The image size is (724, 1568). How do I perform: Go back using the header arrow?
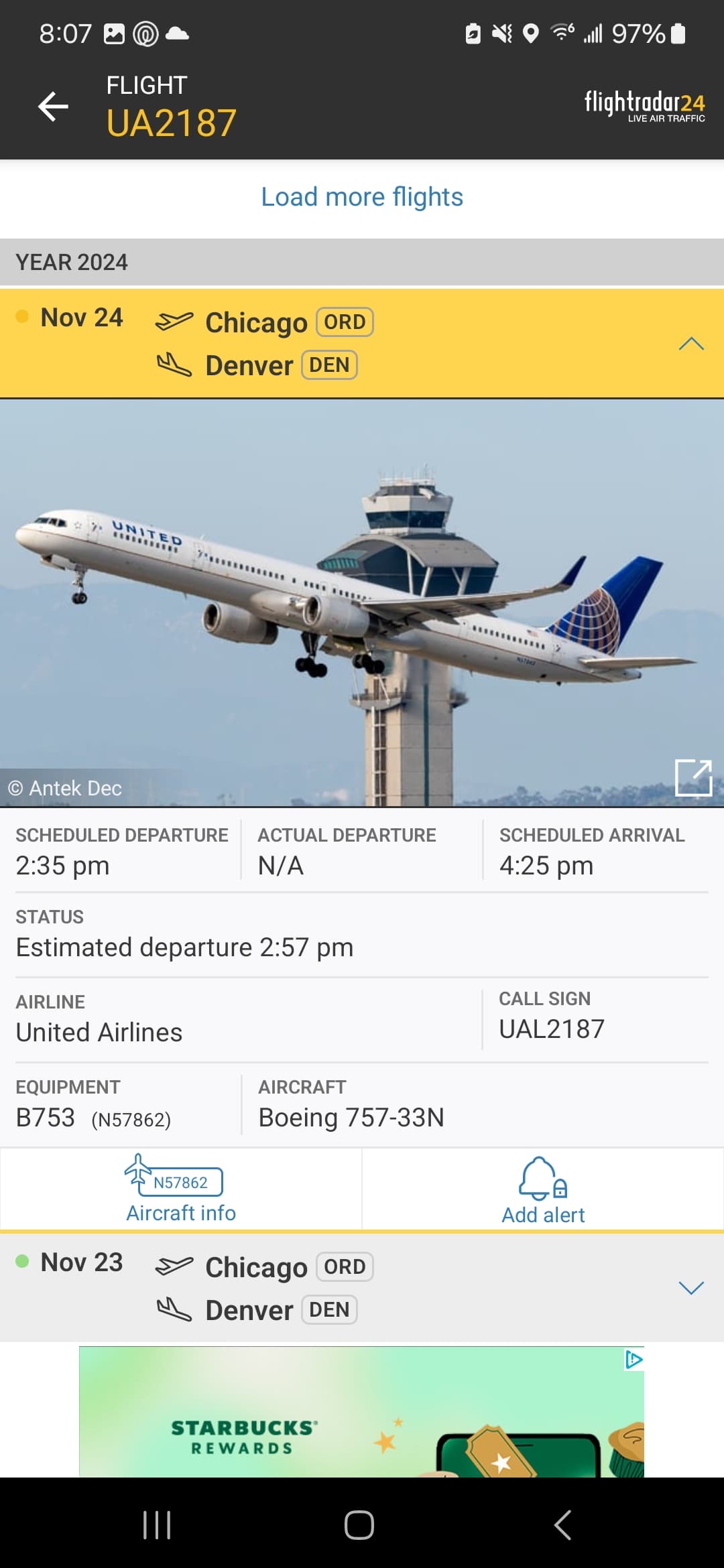[x=53, y=106]
